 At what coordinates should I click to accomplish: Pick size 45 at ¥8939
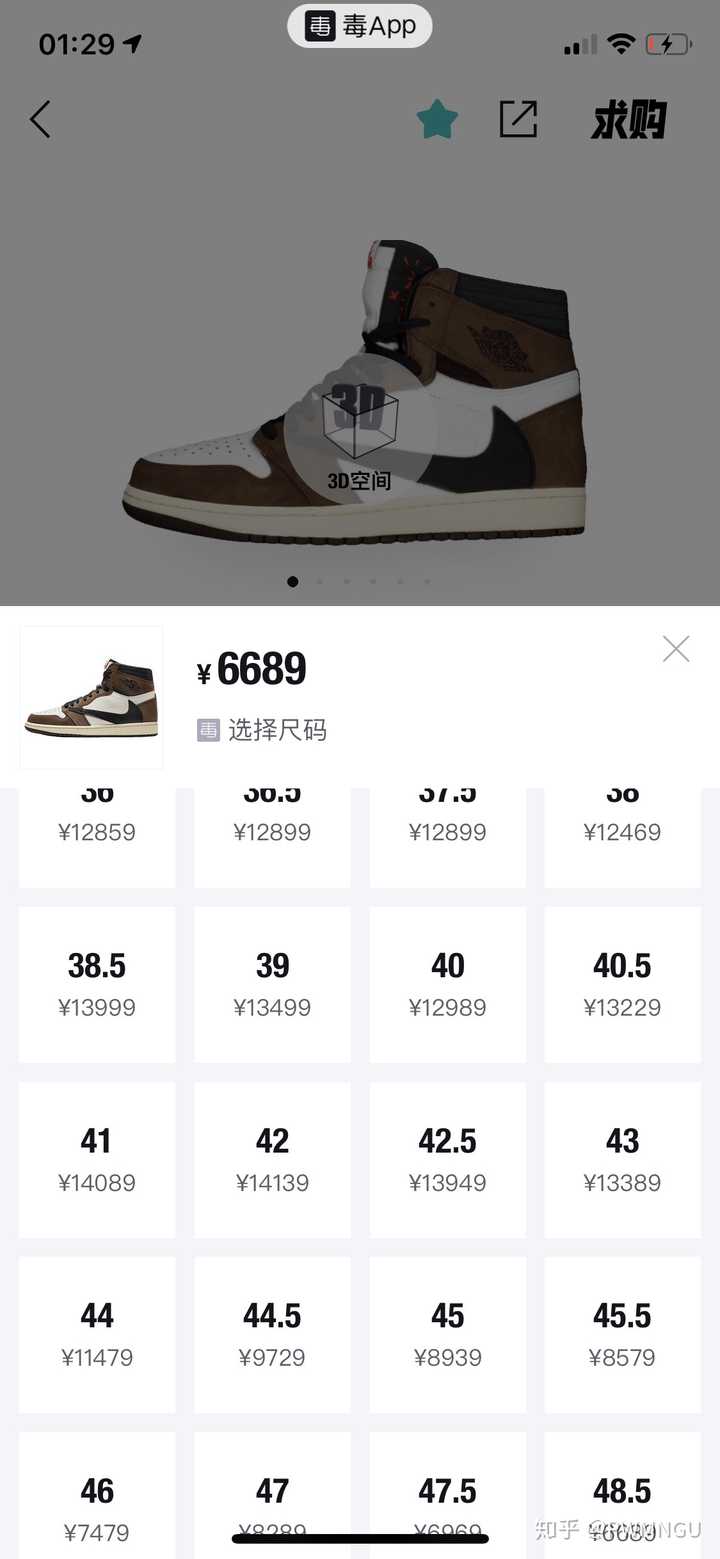pos(448,1335)
